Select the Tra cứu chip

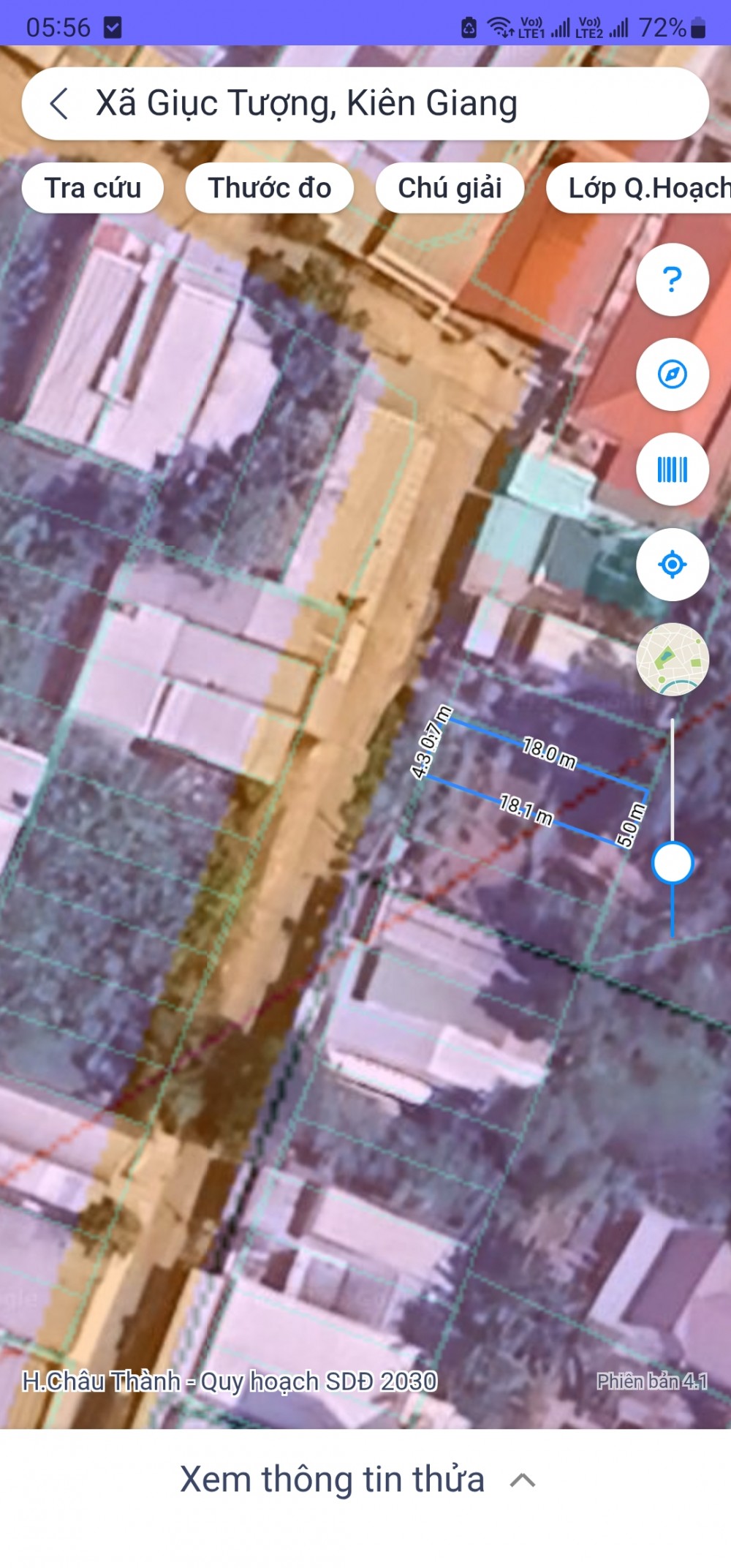click(x=93, y=188)
